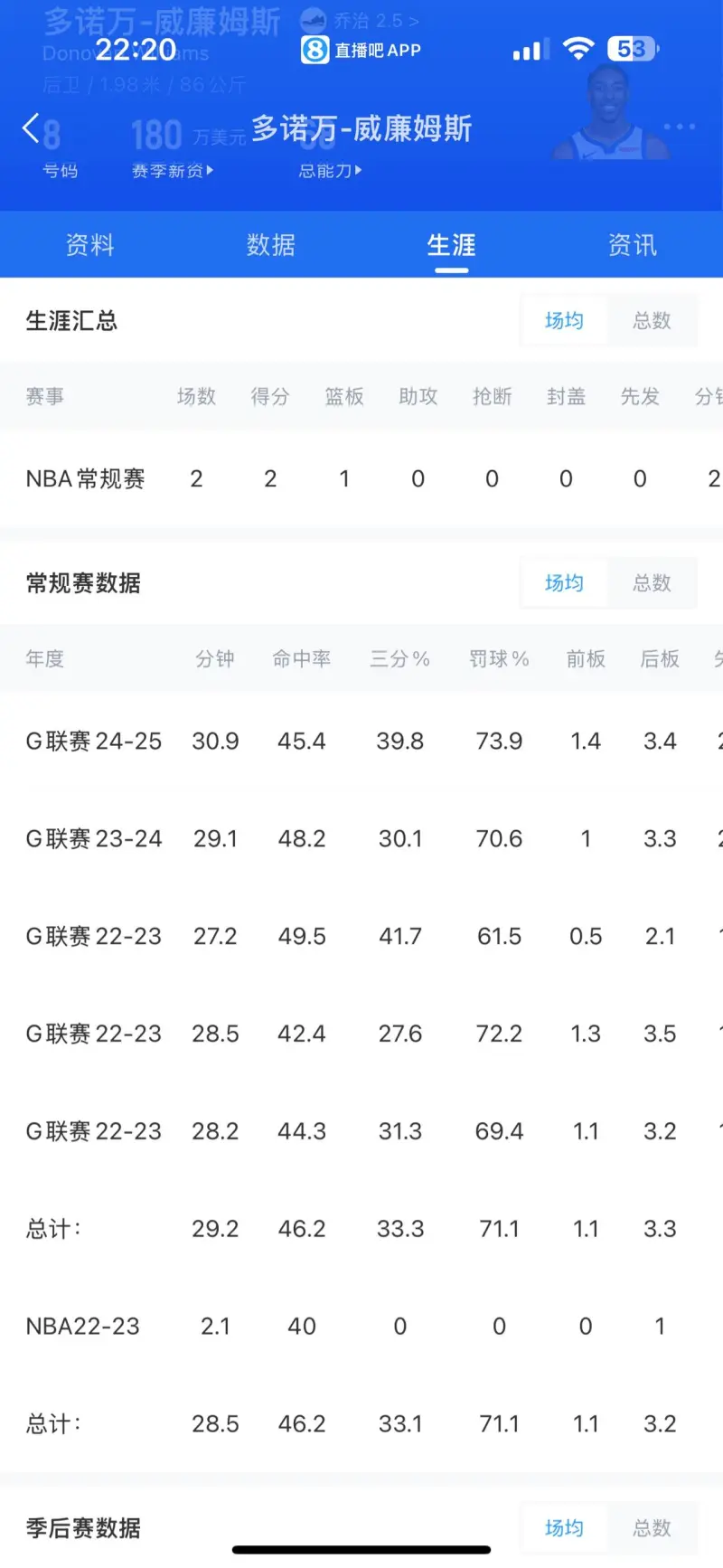Image resolution: width=723 pixels, height=1568 pixels.
Task: Switch 季后赛数据 to 总数
Action: tap(652, 1528)
